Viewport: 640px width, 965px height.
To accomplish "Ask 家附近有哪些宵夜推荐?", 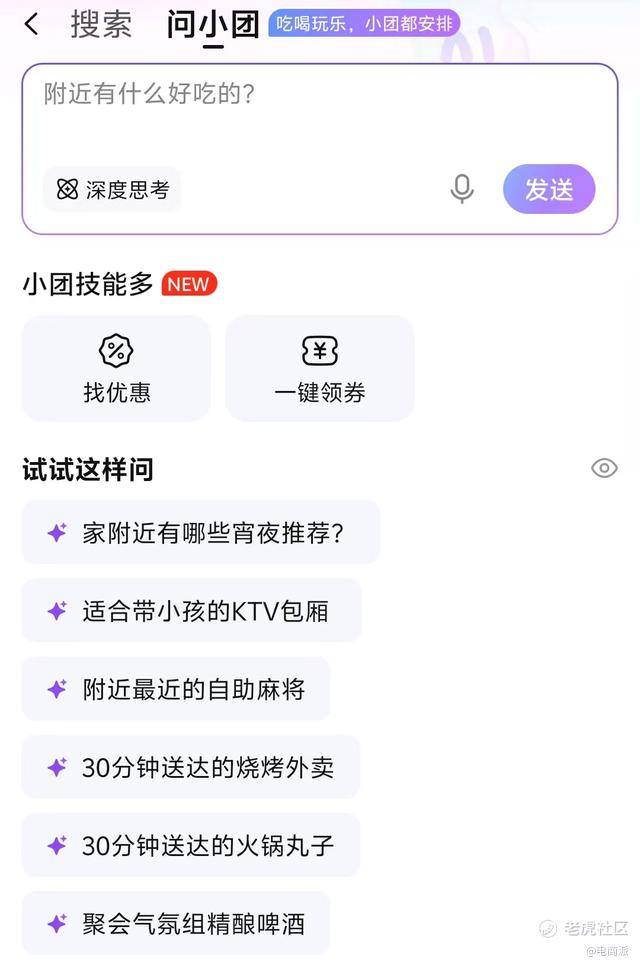I will click(201, 533).
